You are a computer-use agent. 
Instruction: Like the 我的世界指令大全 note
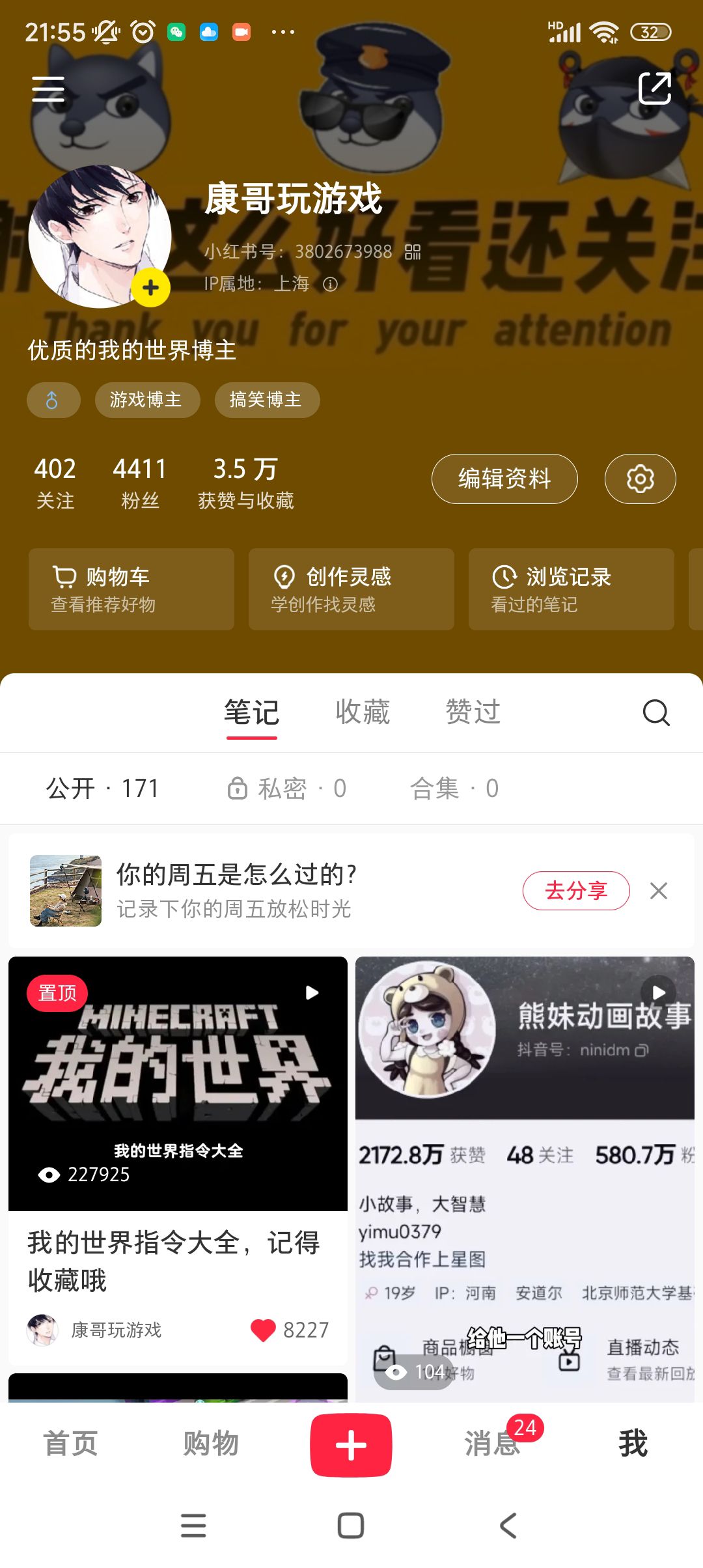click(x=264, y=1330)
